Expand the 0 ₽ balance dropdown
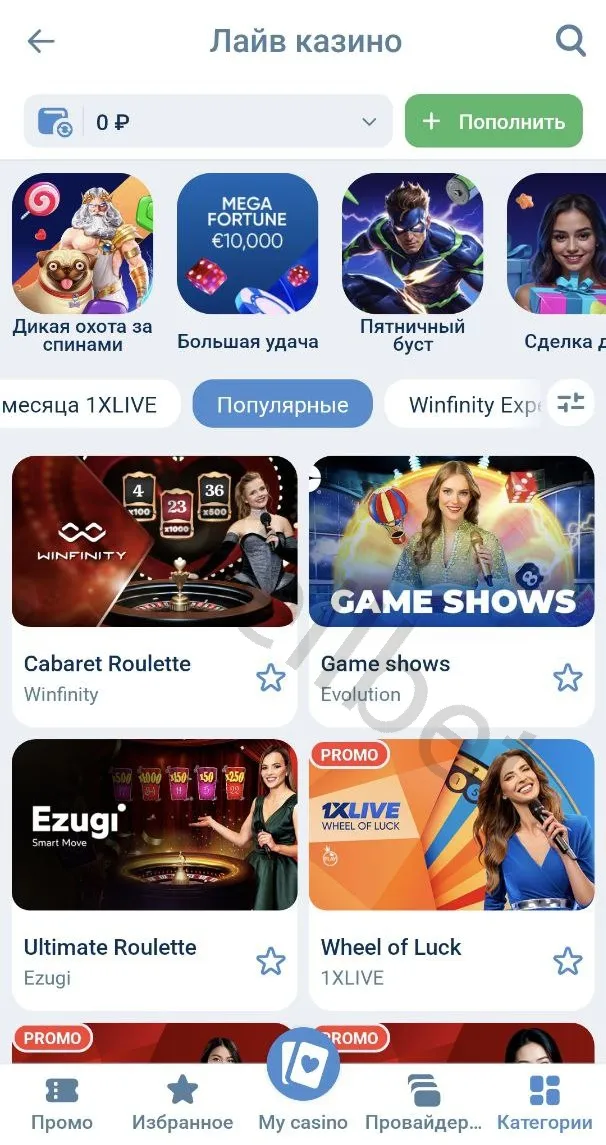The width and height of the screenshot is (606, 1145). coord(369,122)
